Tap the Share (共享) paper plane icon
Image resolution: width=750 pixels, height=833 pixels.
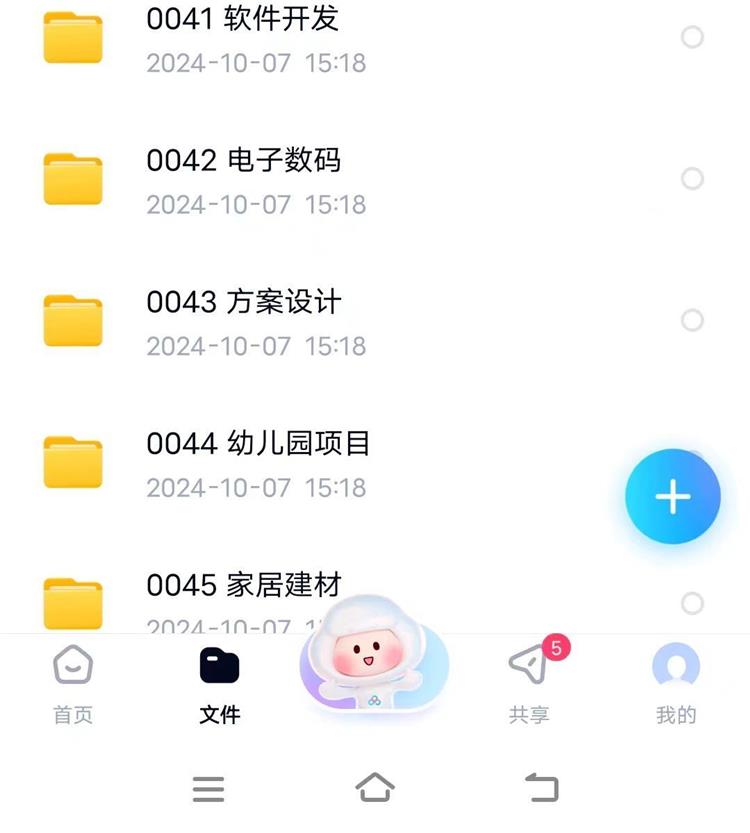click(x=528, y=664)
